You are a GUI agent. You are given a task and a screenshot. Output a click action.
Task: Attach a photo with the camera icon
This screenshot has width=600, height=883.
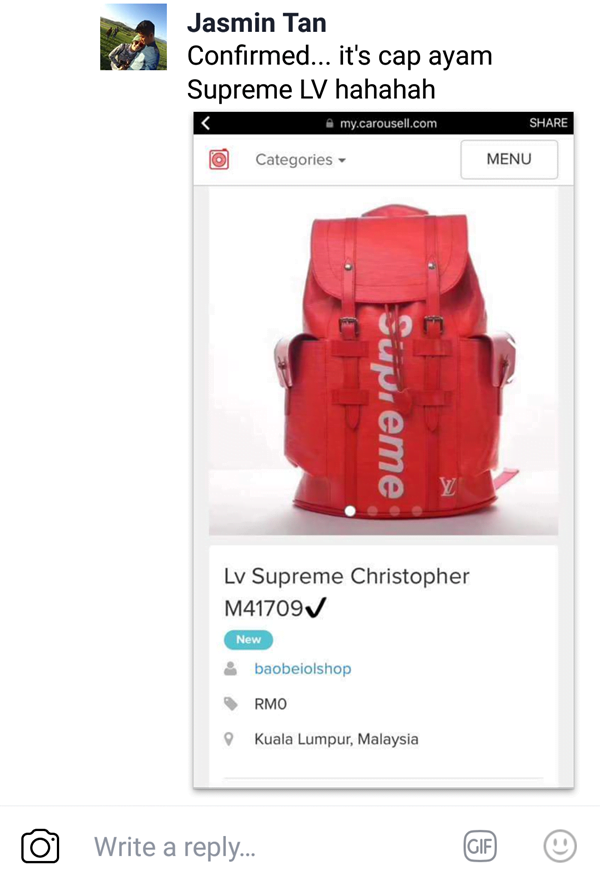[x=41, y=846]
